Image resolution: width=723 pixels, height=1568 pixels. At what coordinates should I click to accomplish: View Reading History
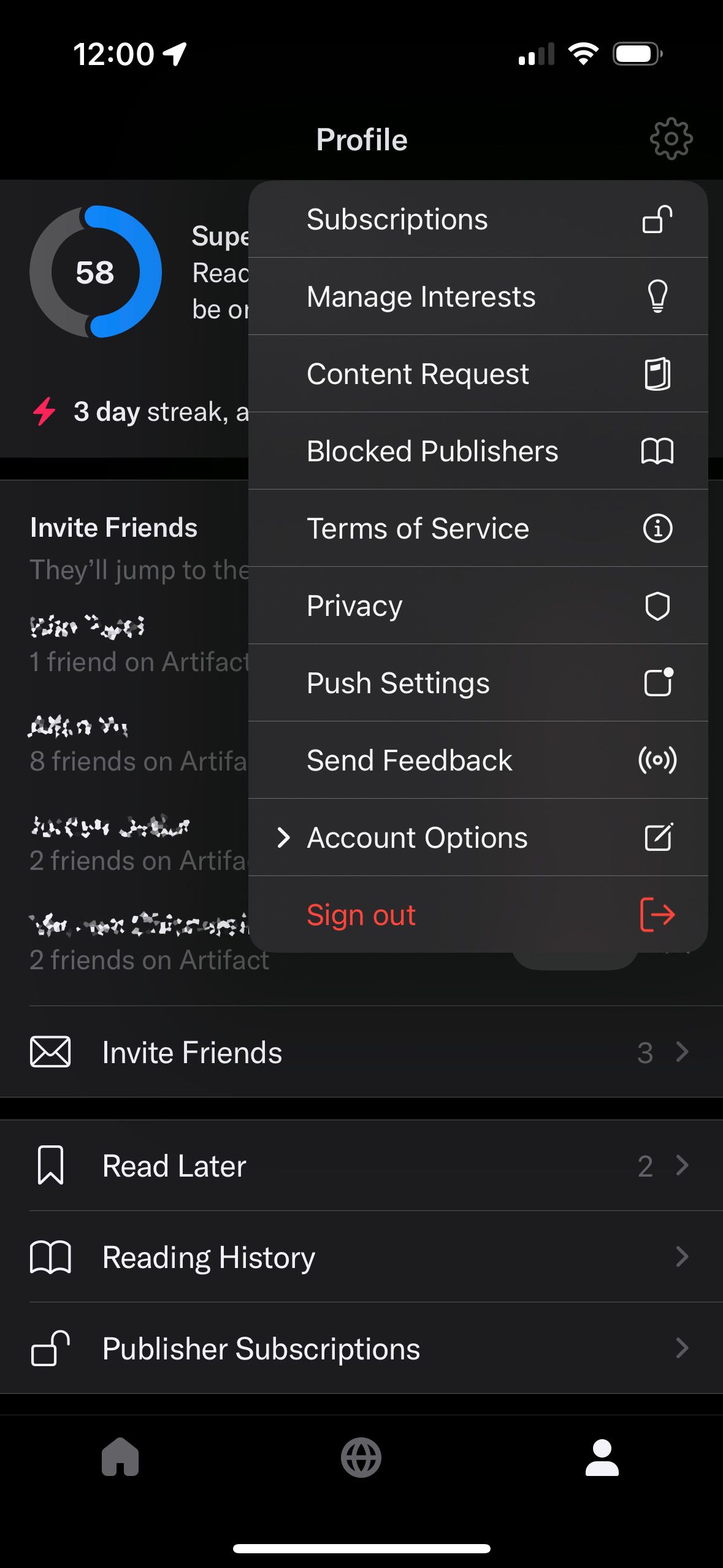click(x=361, y=1257)
